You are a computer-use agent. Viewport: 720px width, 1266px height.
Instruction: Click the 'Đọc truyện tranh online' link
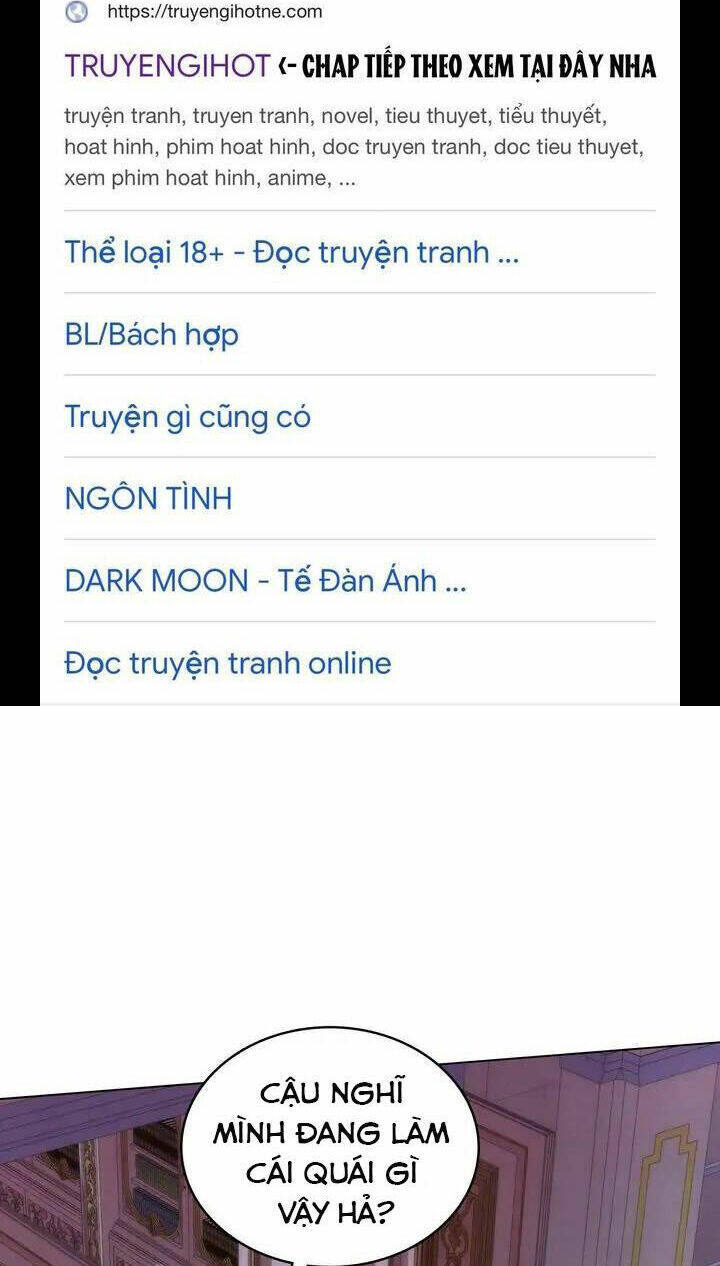(228, 661)
